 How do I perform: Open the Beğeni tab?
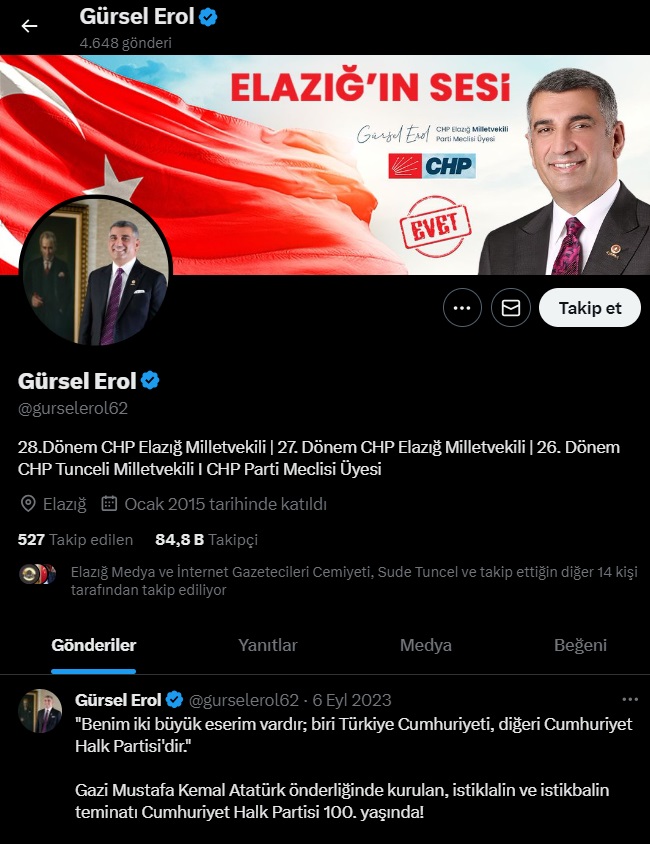[580, 646]
